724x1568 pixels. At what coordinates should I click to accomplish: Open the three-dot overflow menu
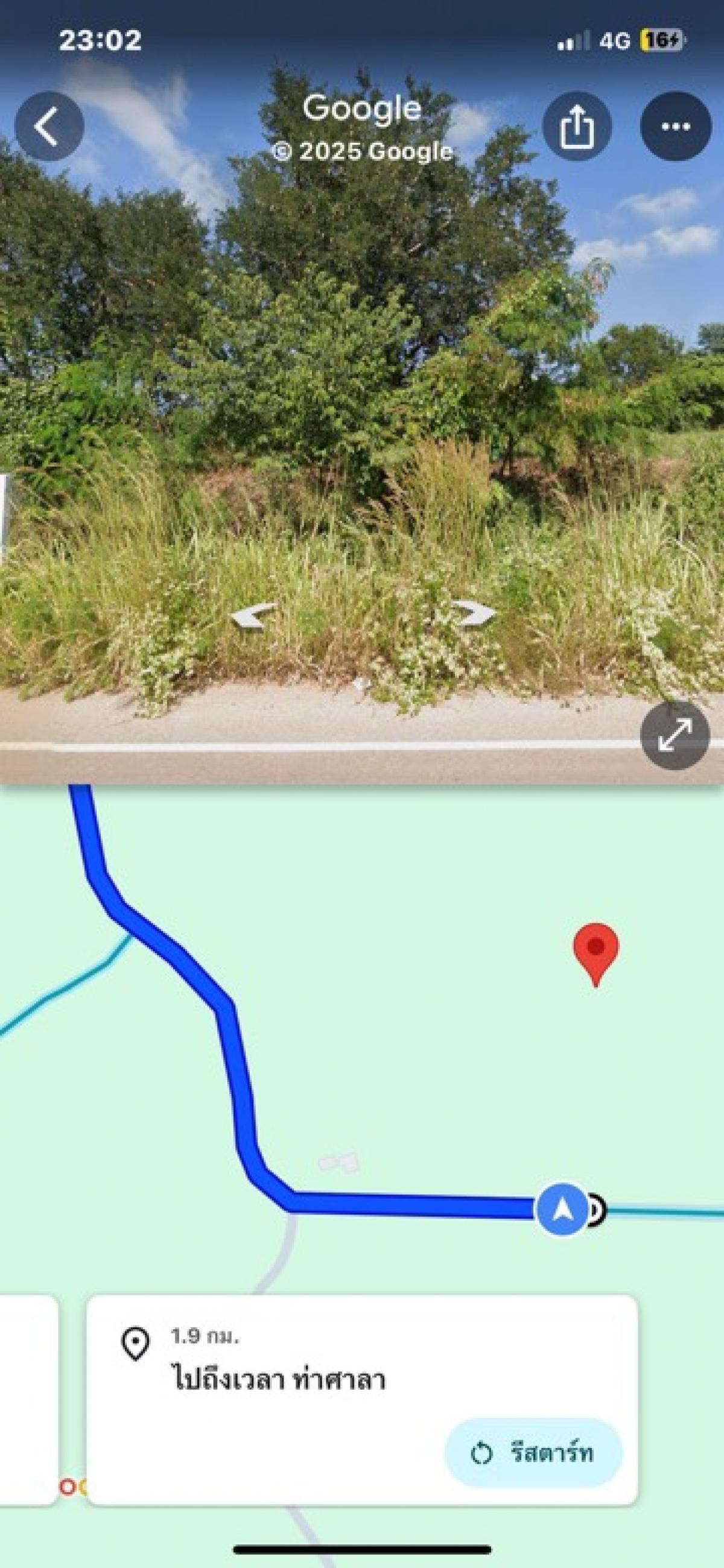tap(675, 126)
